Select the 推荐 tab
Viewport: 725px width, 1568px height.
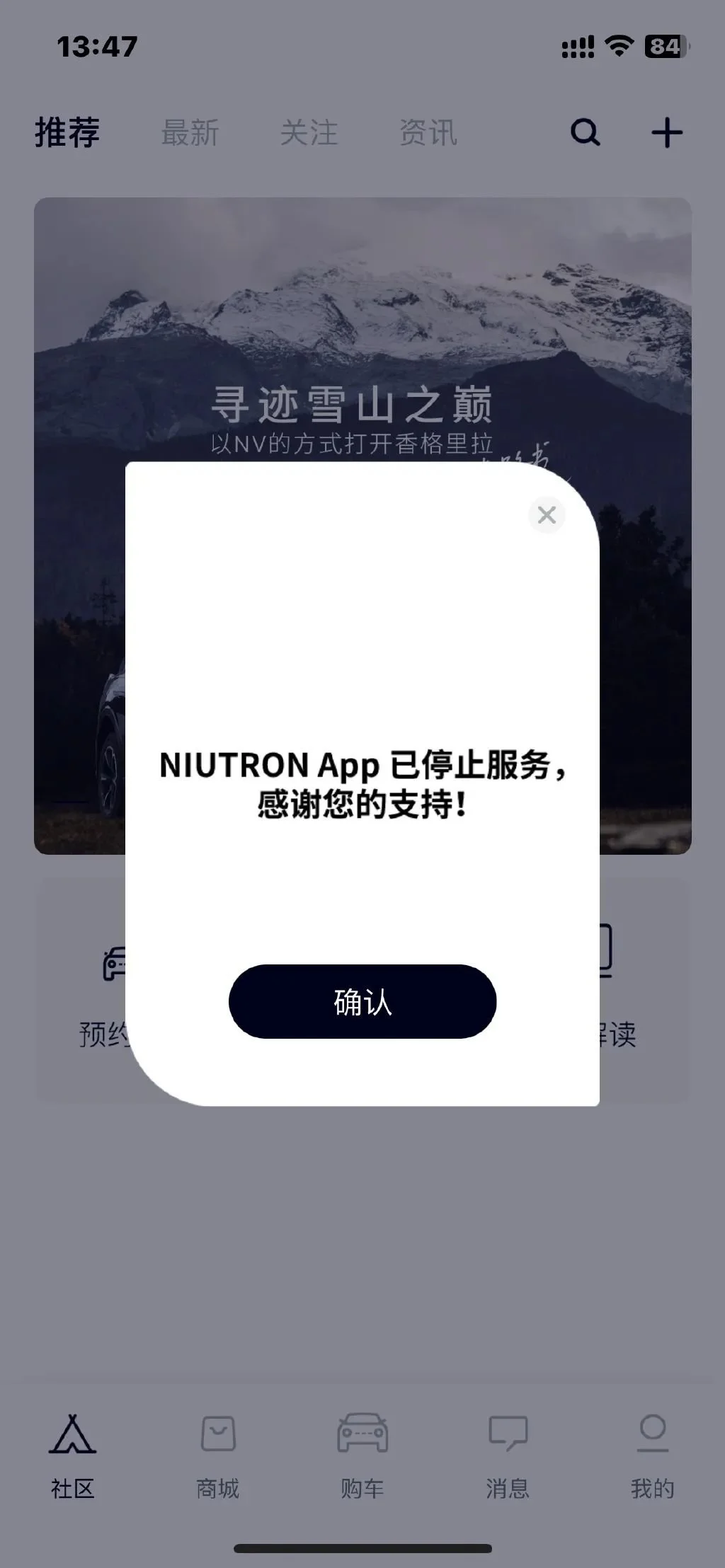(x=67, y=132)
